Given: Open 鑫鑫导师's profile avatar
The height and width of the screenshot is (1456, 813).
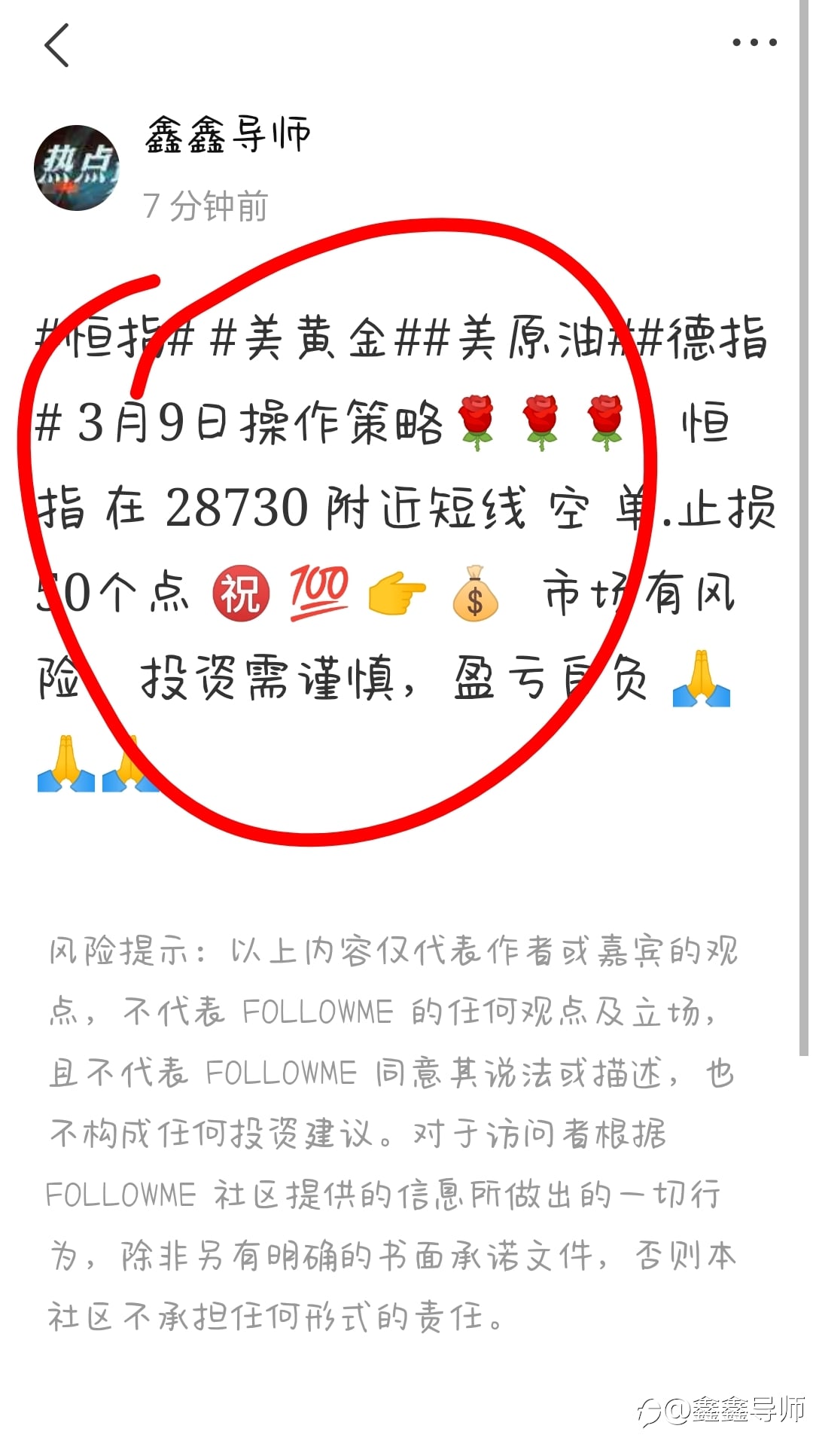Looking at the screenshot, I should click(x=77, y=167).
